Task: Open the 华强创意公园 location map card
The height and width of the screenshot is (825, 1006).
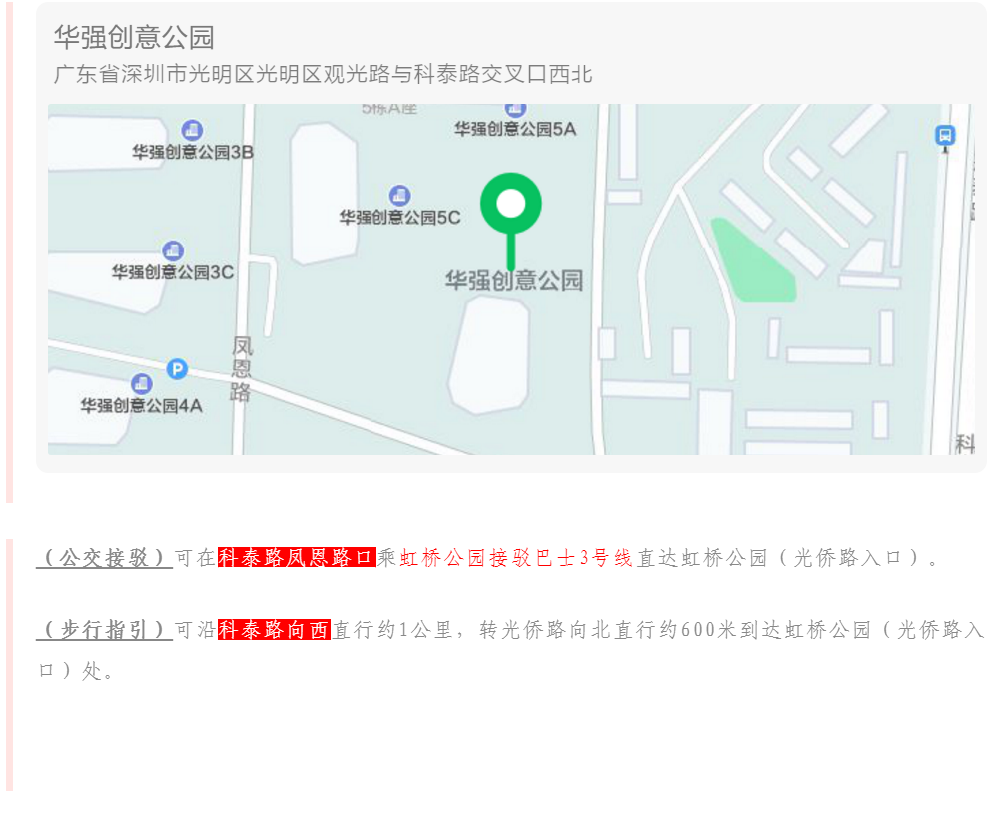Action: [510, 238]
